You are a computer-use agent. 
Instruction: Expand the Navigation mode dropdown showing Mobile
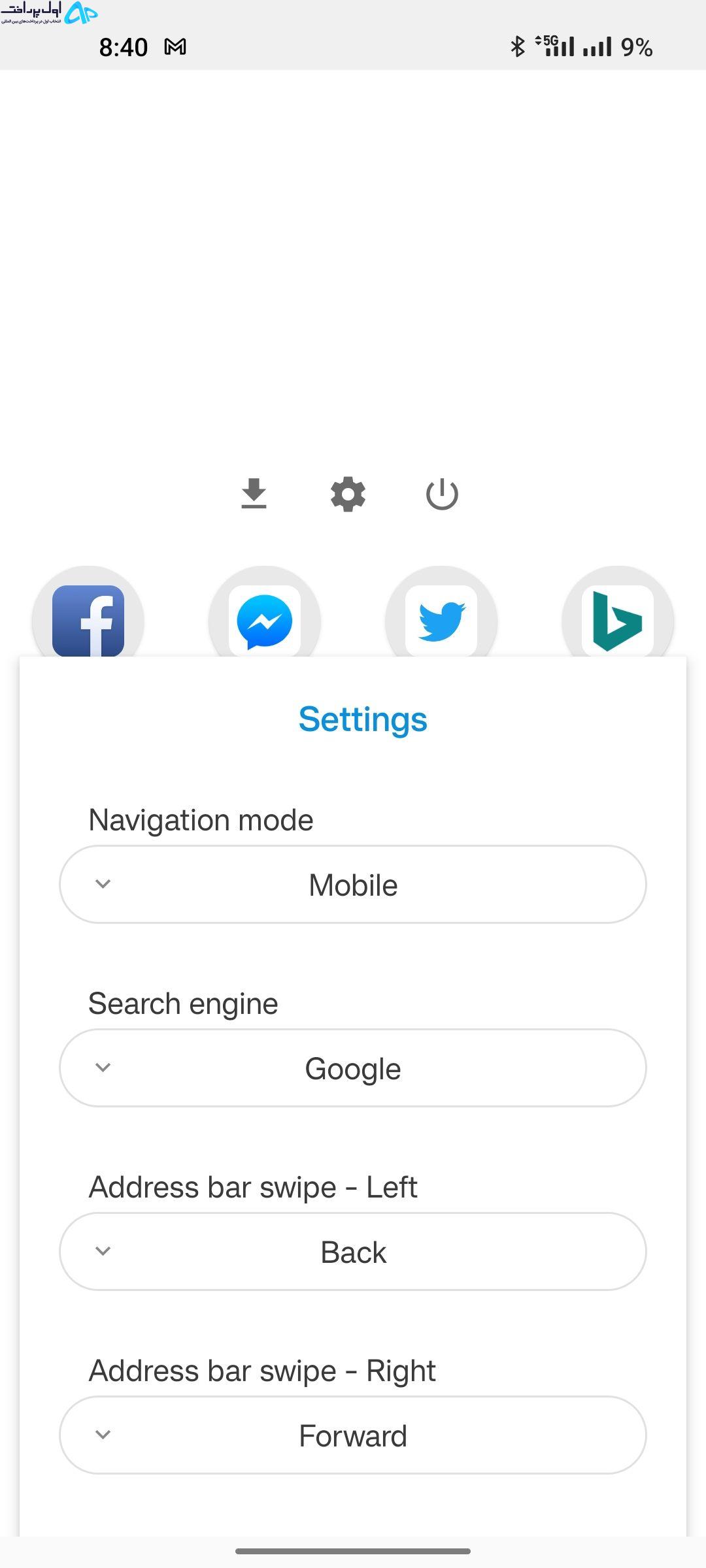(353, 885)
